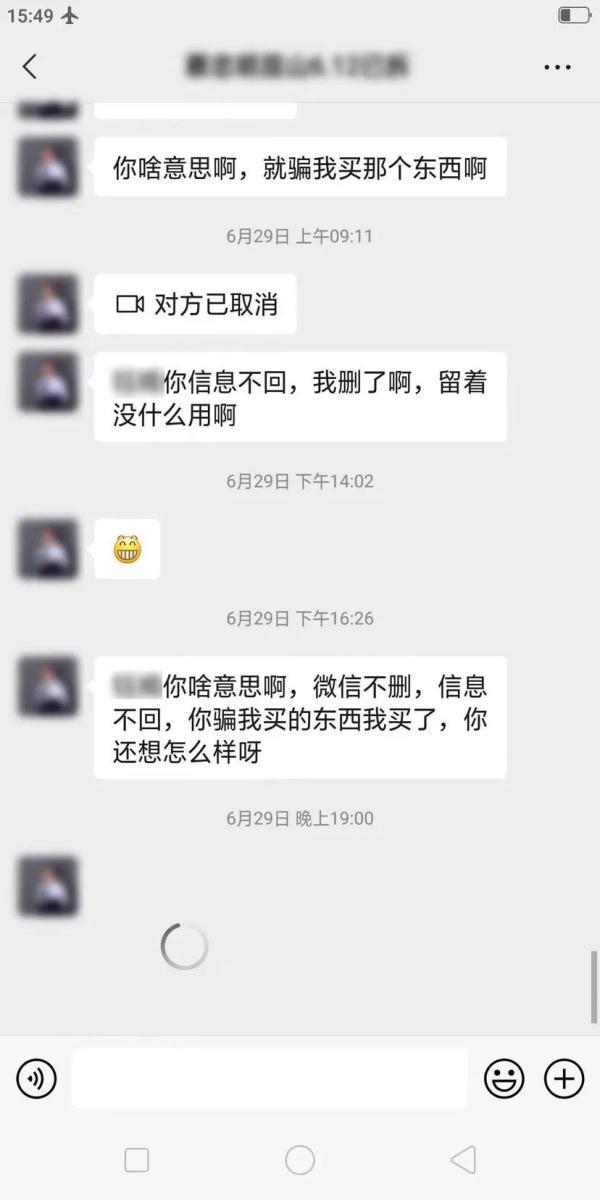This screenshot has width=600, height=1200.
Task: Open the emoji sticker panel
Action: (504, 1078)
